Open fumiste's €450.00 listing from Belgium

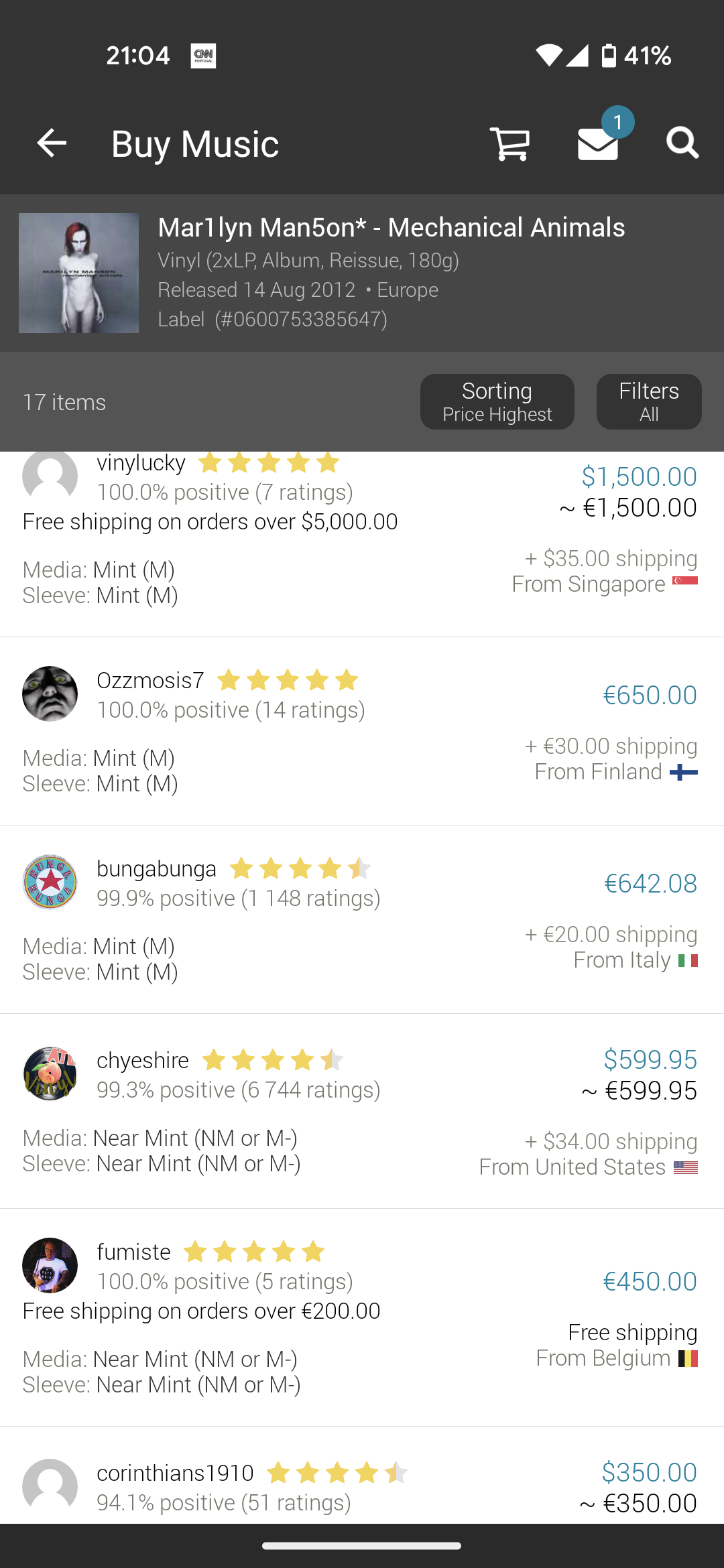362,1317
